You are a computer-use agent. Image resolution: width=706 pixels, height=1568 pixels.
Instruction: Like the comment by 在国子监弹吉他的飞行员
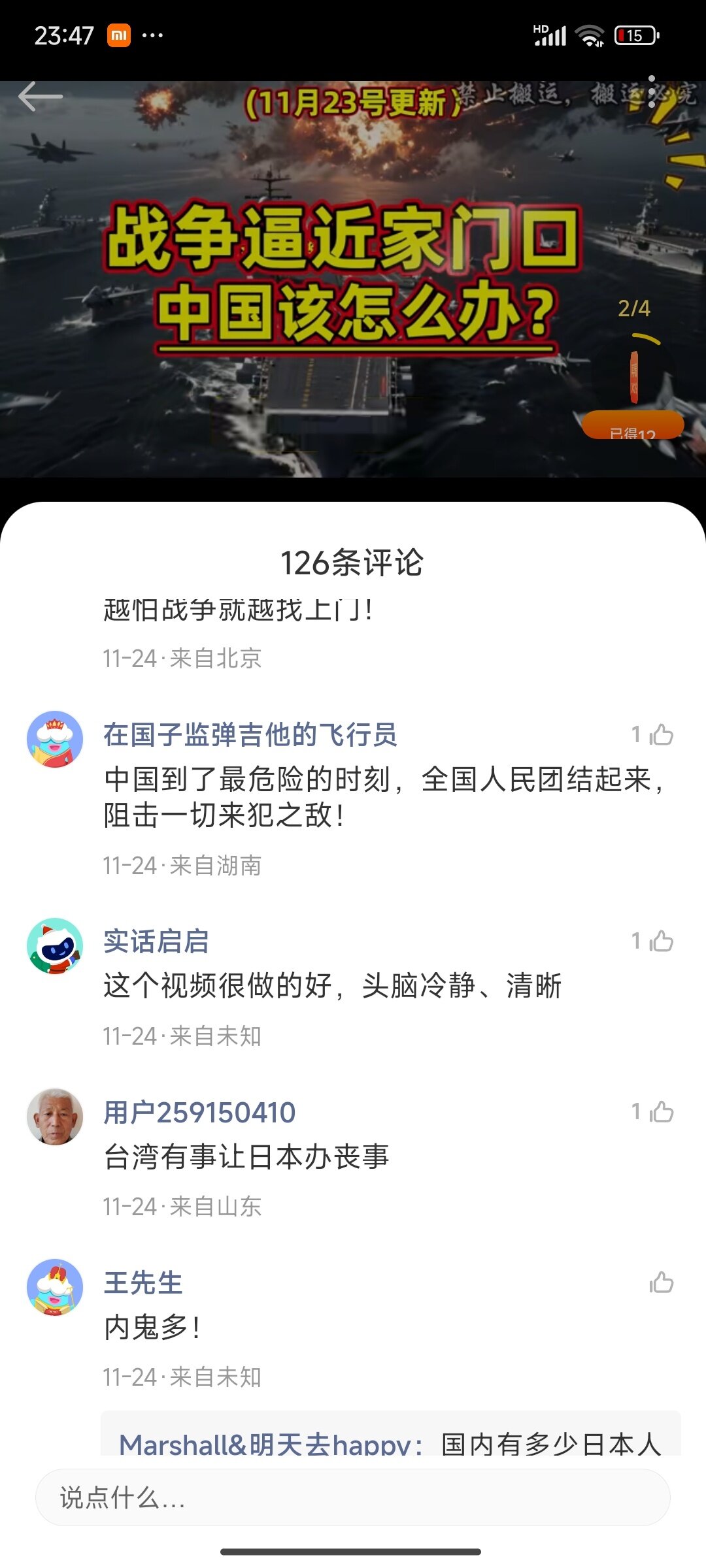(661, 735)
